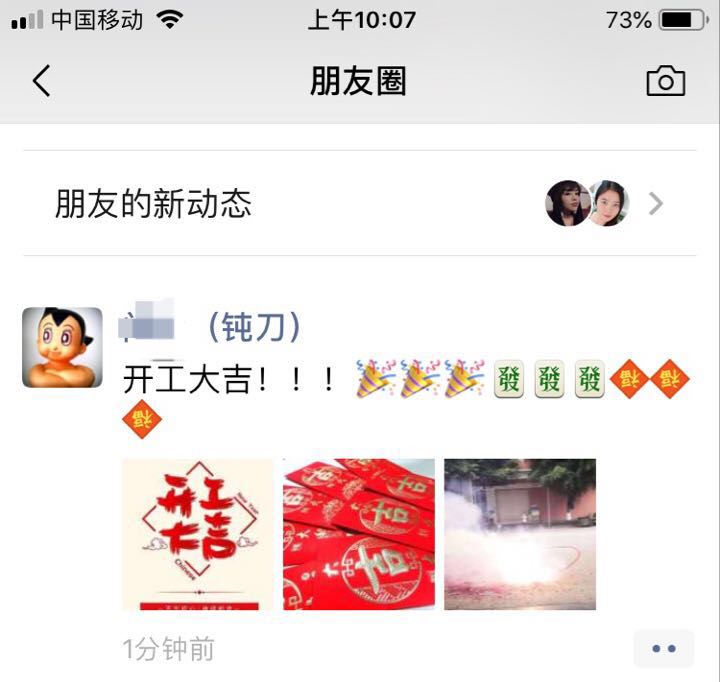View the firecracker smoke photo
The width and height of the screenshot is (720, 682).
point(520,534)
